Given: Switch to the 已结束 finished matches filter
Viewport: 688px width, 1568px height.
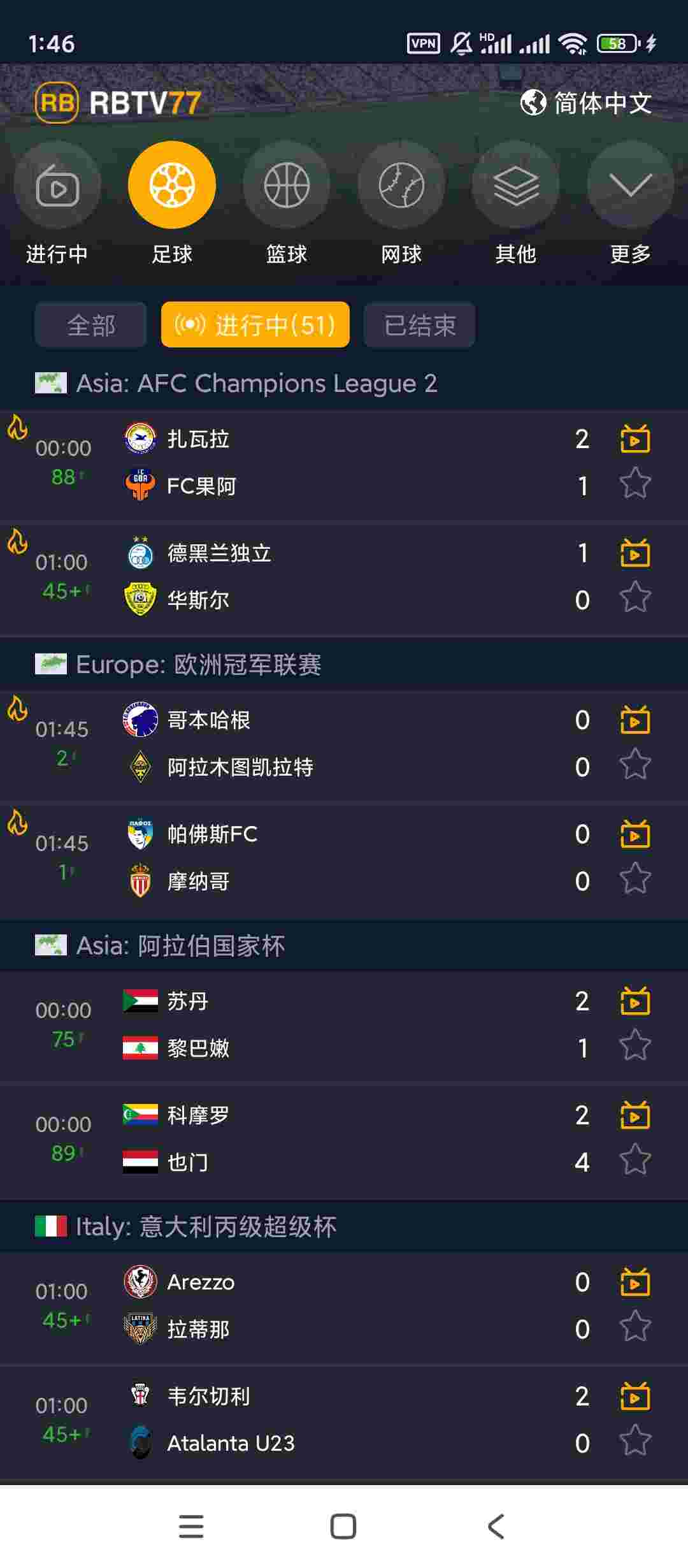Looking at the screenshot, I should [419, 325].
